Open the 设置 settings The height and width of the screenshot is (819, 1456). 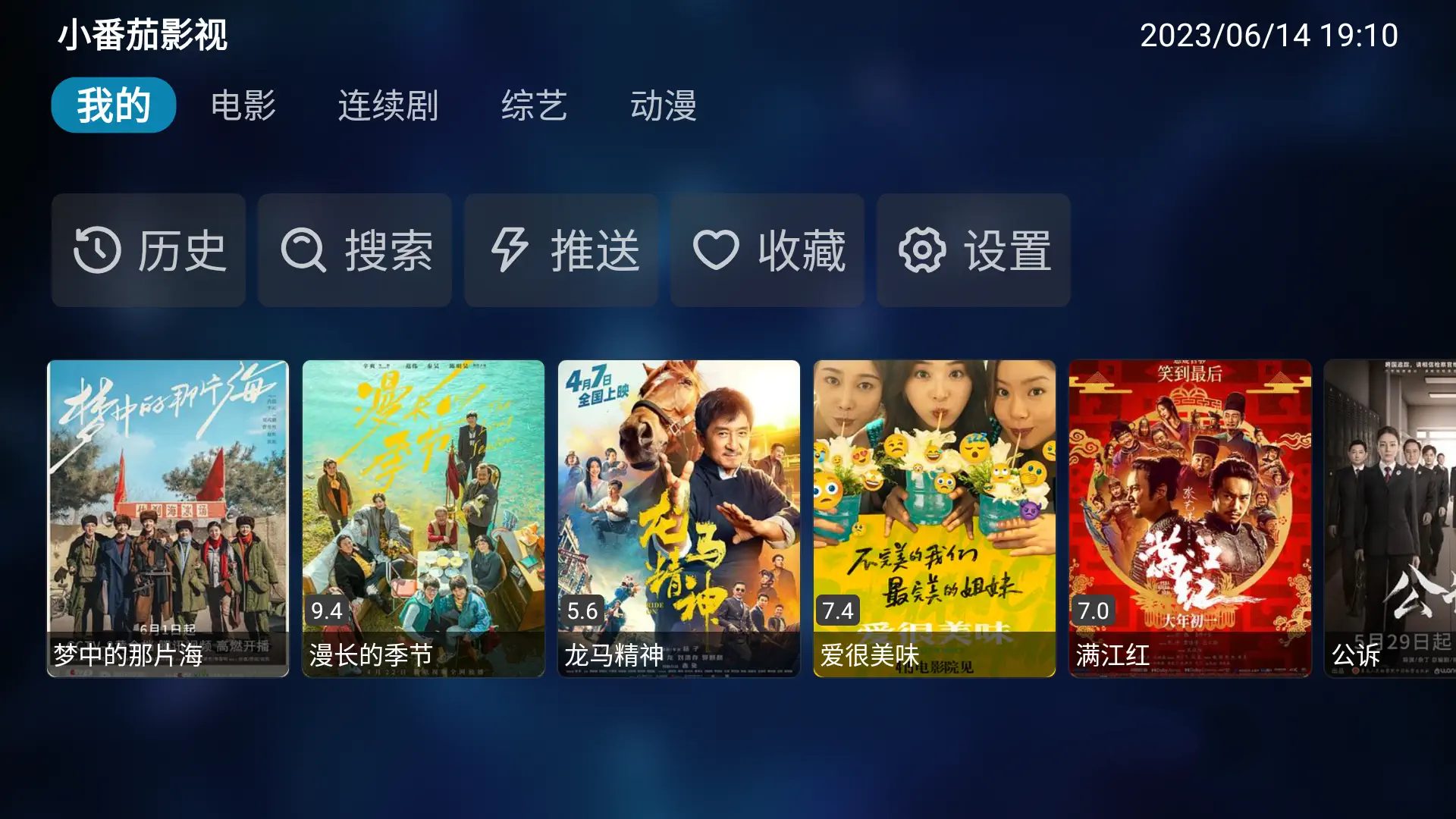pos(974,250)
